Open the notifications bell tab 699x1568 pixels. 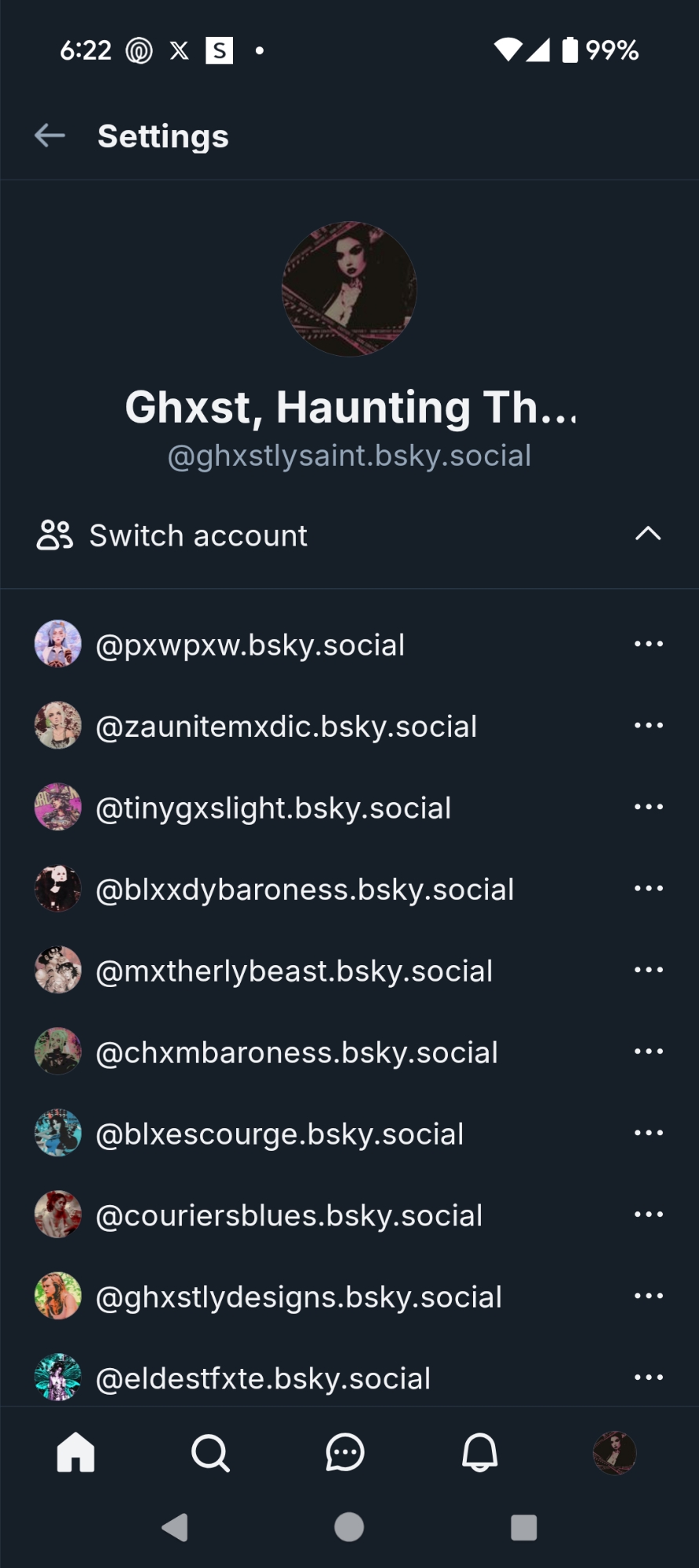click(x=479, y=1453)
